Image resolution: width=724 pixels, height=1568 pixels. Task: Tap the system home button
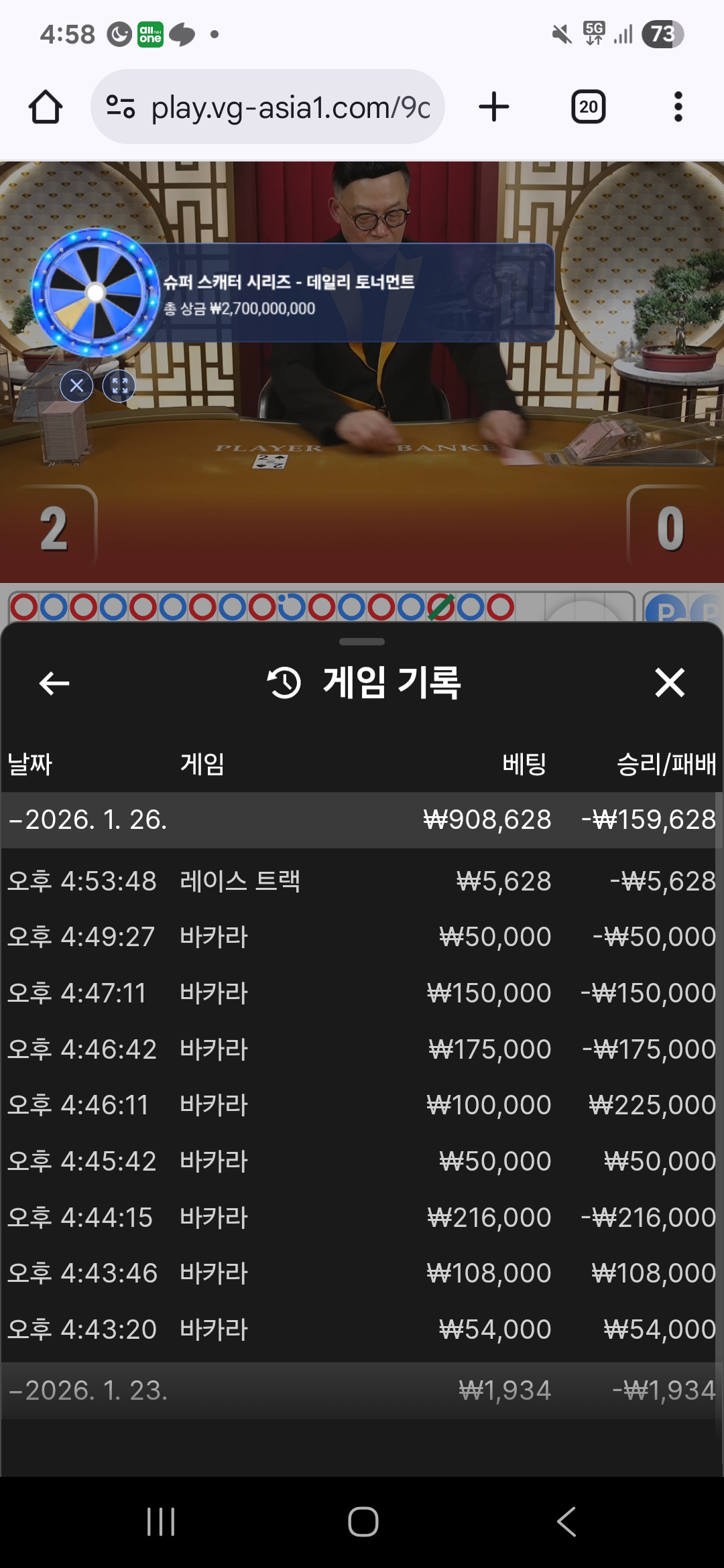(363, 1522)
